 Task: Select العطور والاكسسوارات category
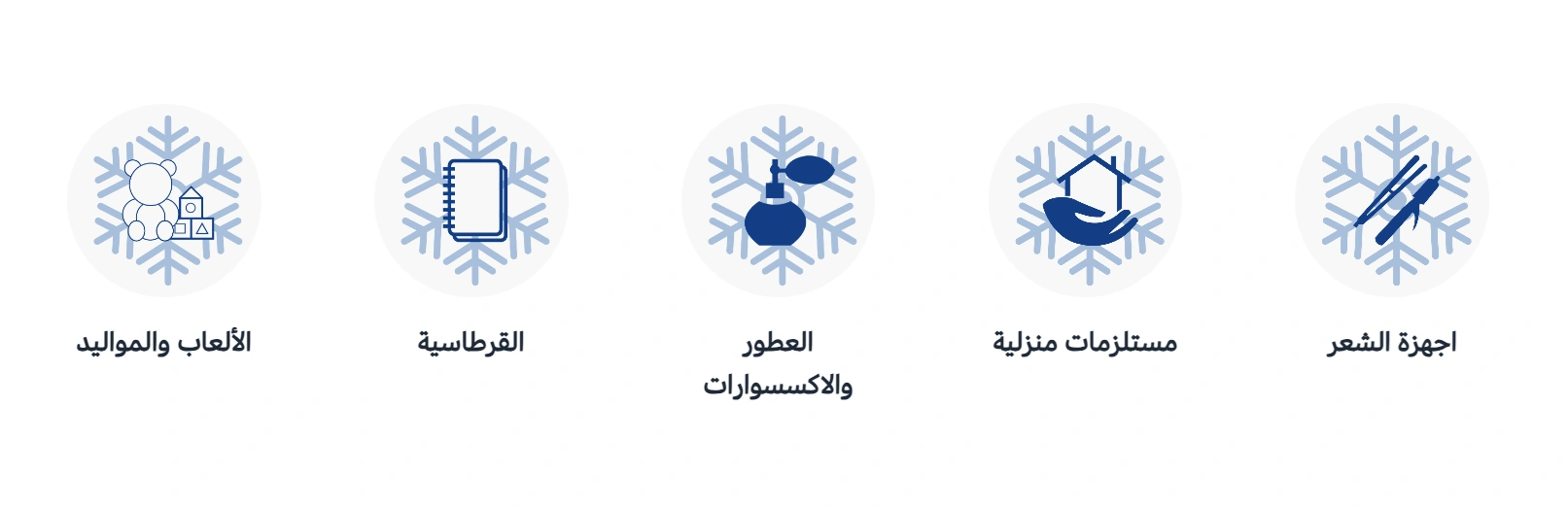[779, 201]
